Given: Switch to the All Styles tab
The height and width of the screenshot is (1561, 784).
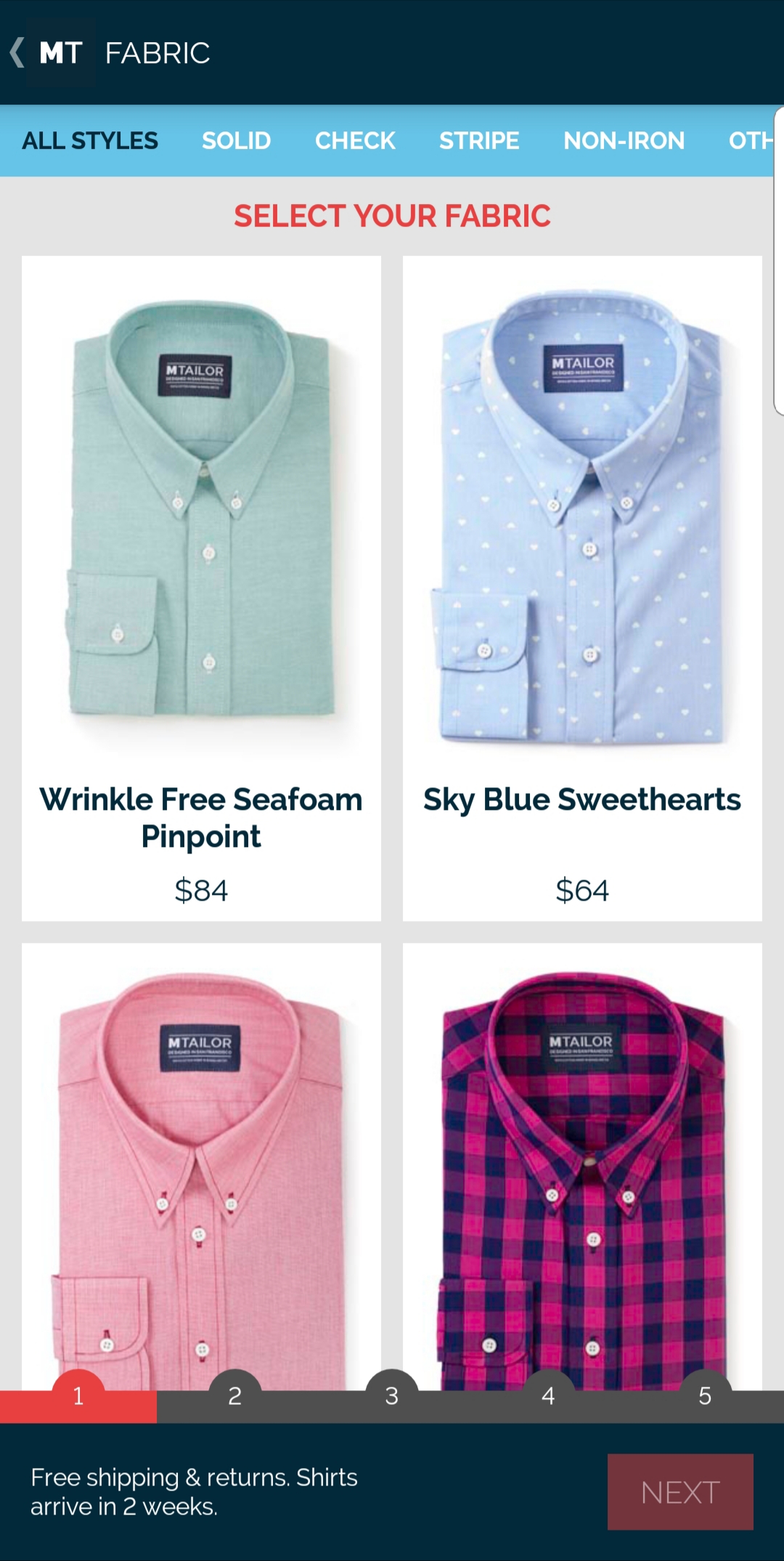Looking at the screenshot, I should tap(90, 140).
